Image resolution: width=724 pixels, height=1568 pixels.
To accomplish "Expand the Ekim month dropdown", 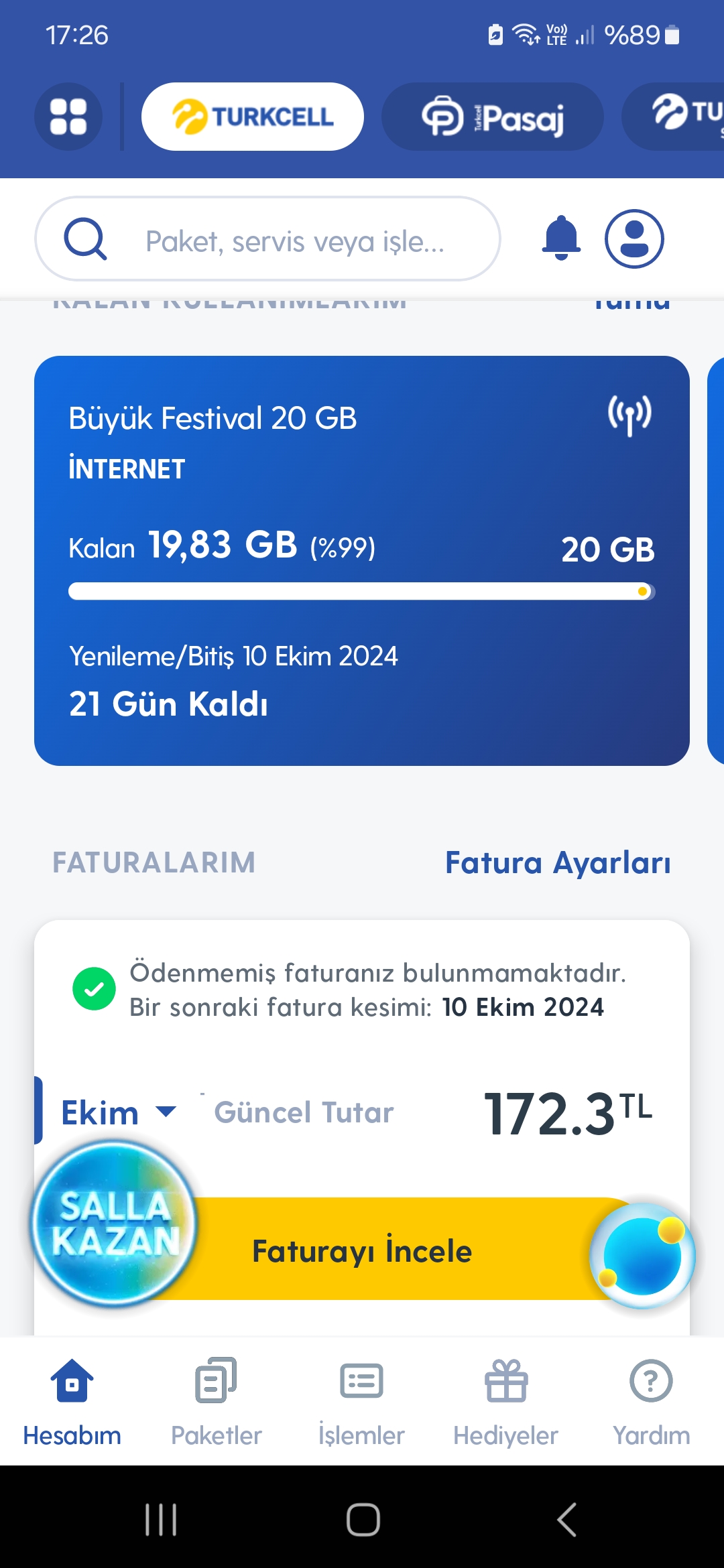I will [119, 1113].
